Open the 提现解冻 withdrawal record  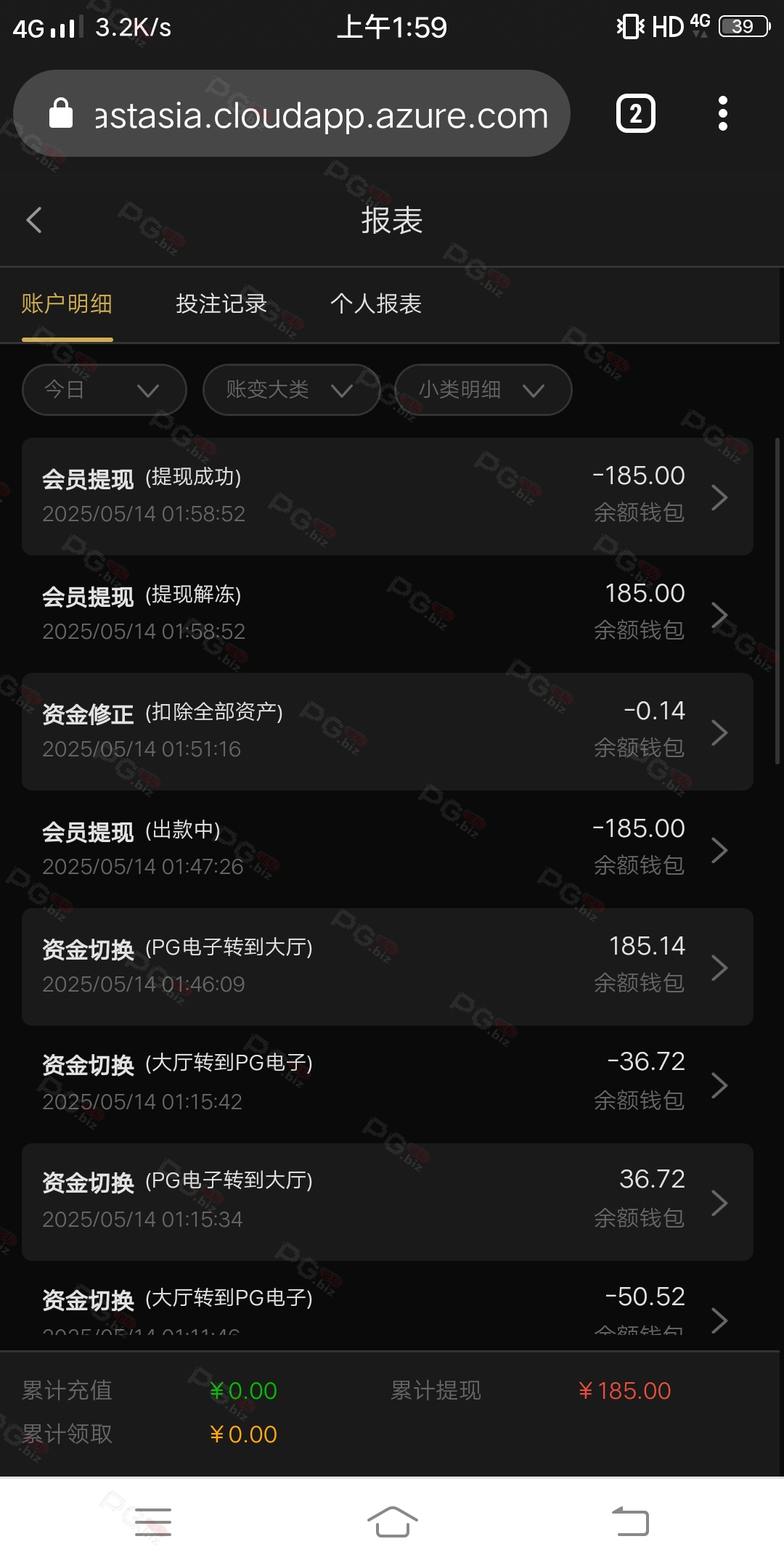[388, 614]
